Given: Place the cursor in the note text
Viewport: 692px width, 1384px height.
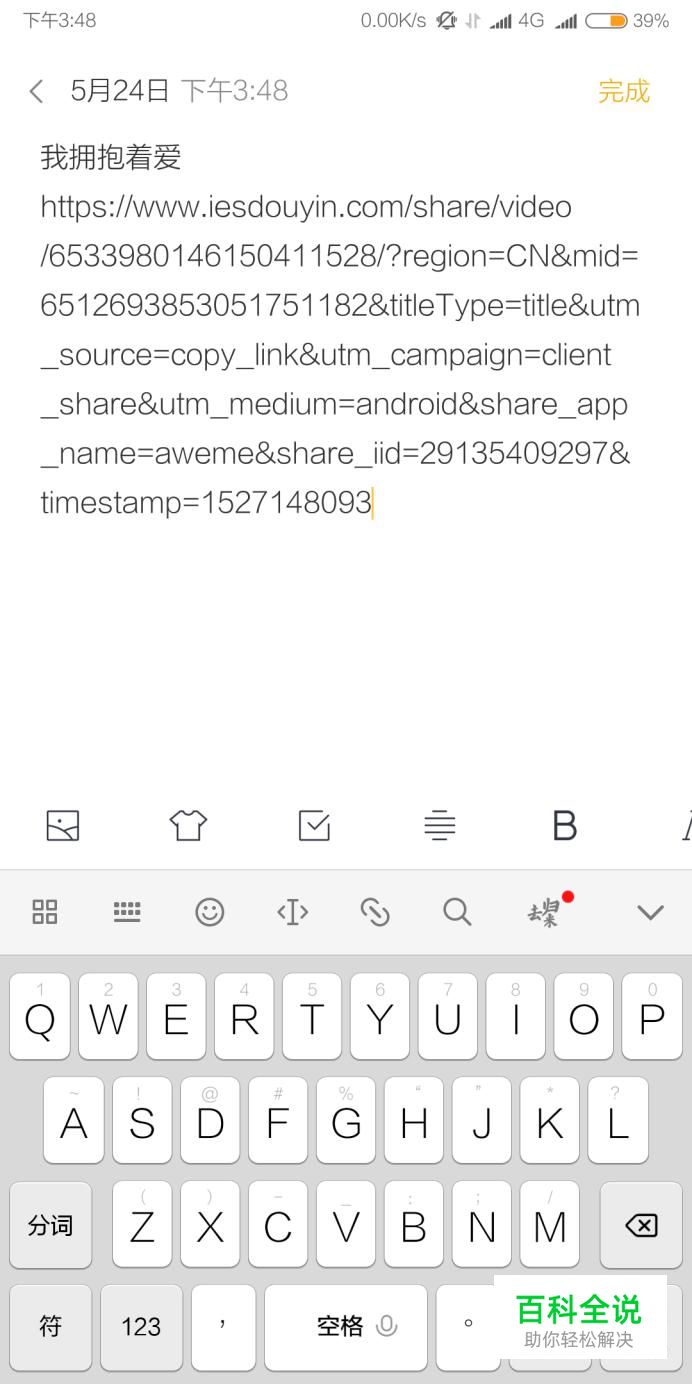Looking at the screenshot, I should coord(340,330).
